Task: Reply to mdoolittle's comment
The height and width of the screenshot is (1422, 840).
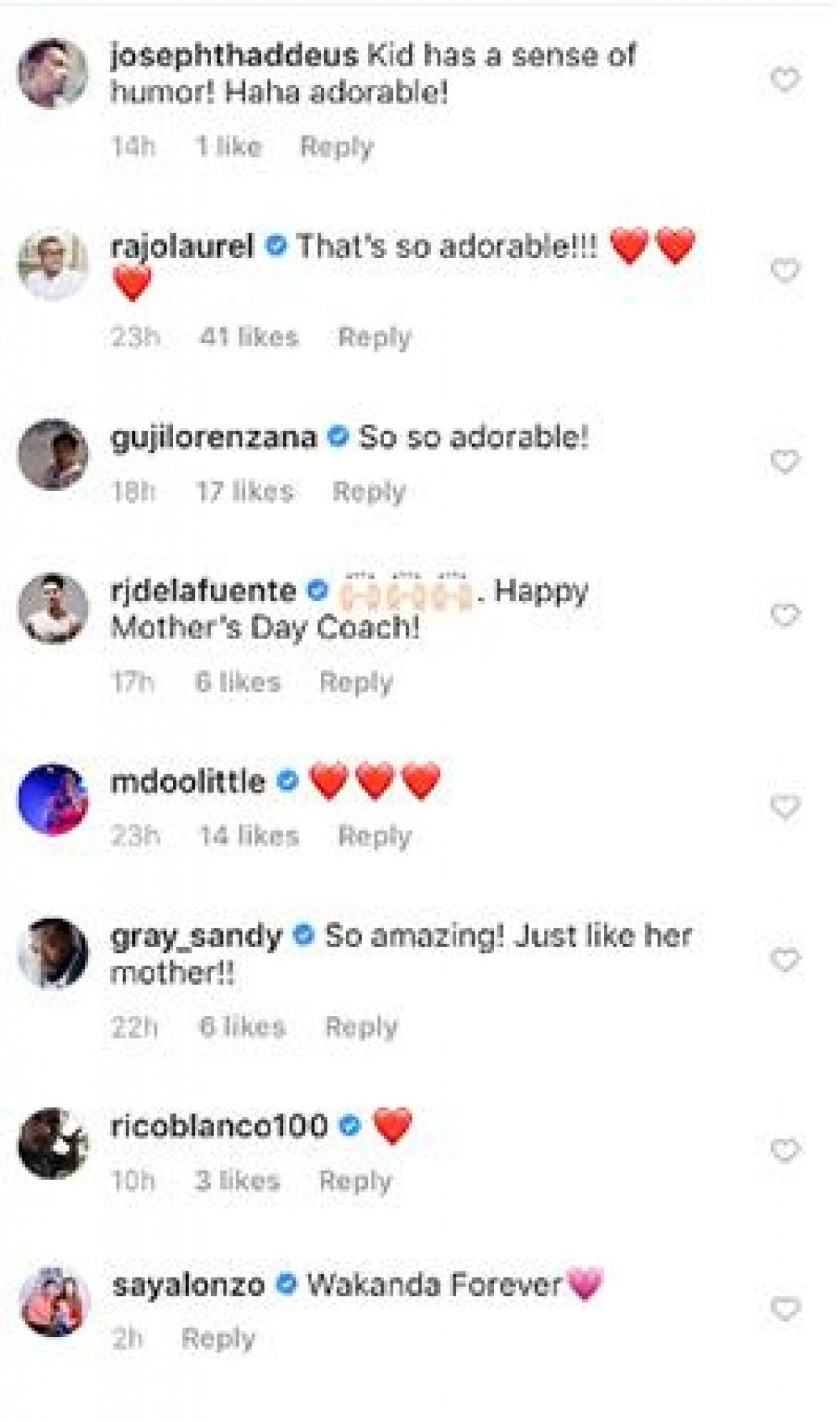Action: click(374, 836)
